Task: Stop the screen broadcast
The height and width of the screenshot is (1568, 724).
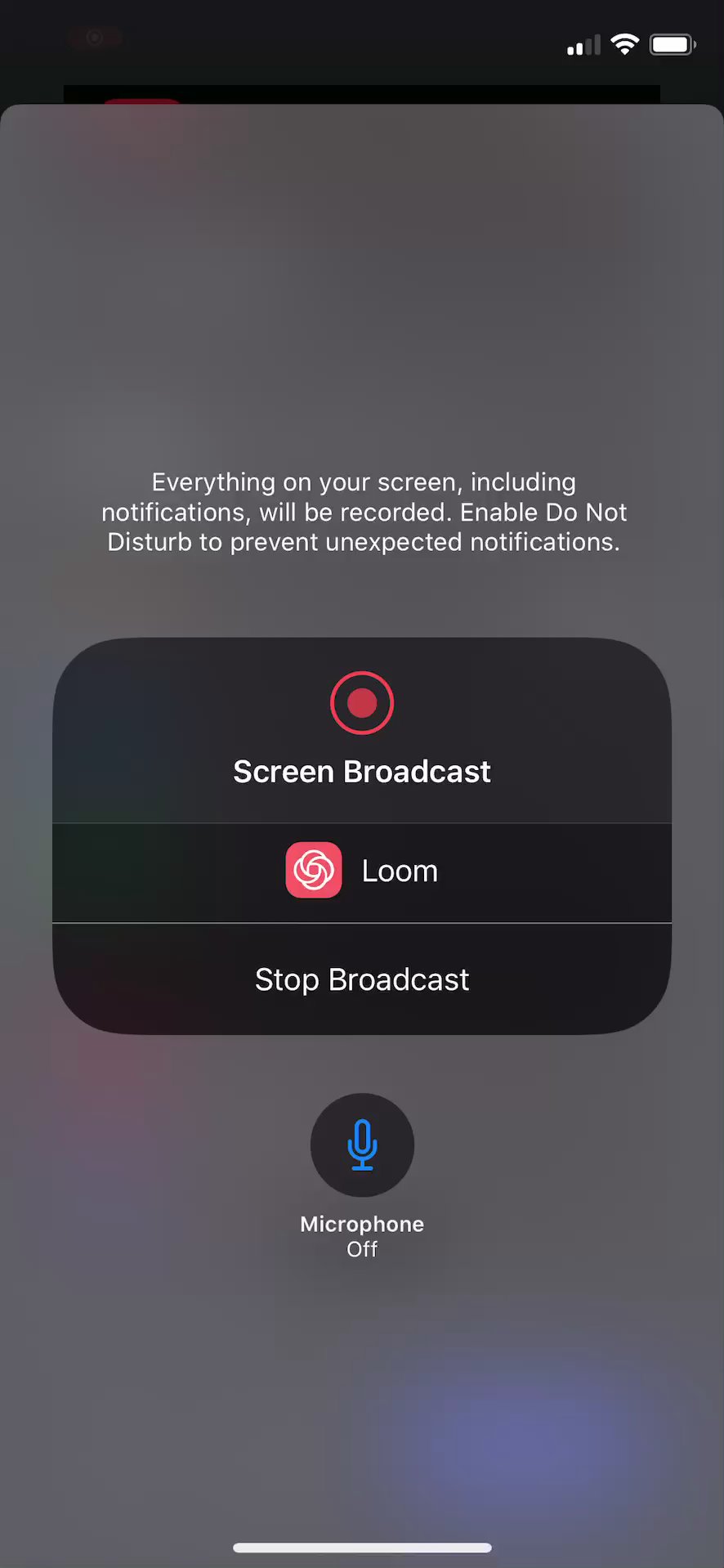Action: [x=362, y=979]
